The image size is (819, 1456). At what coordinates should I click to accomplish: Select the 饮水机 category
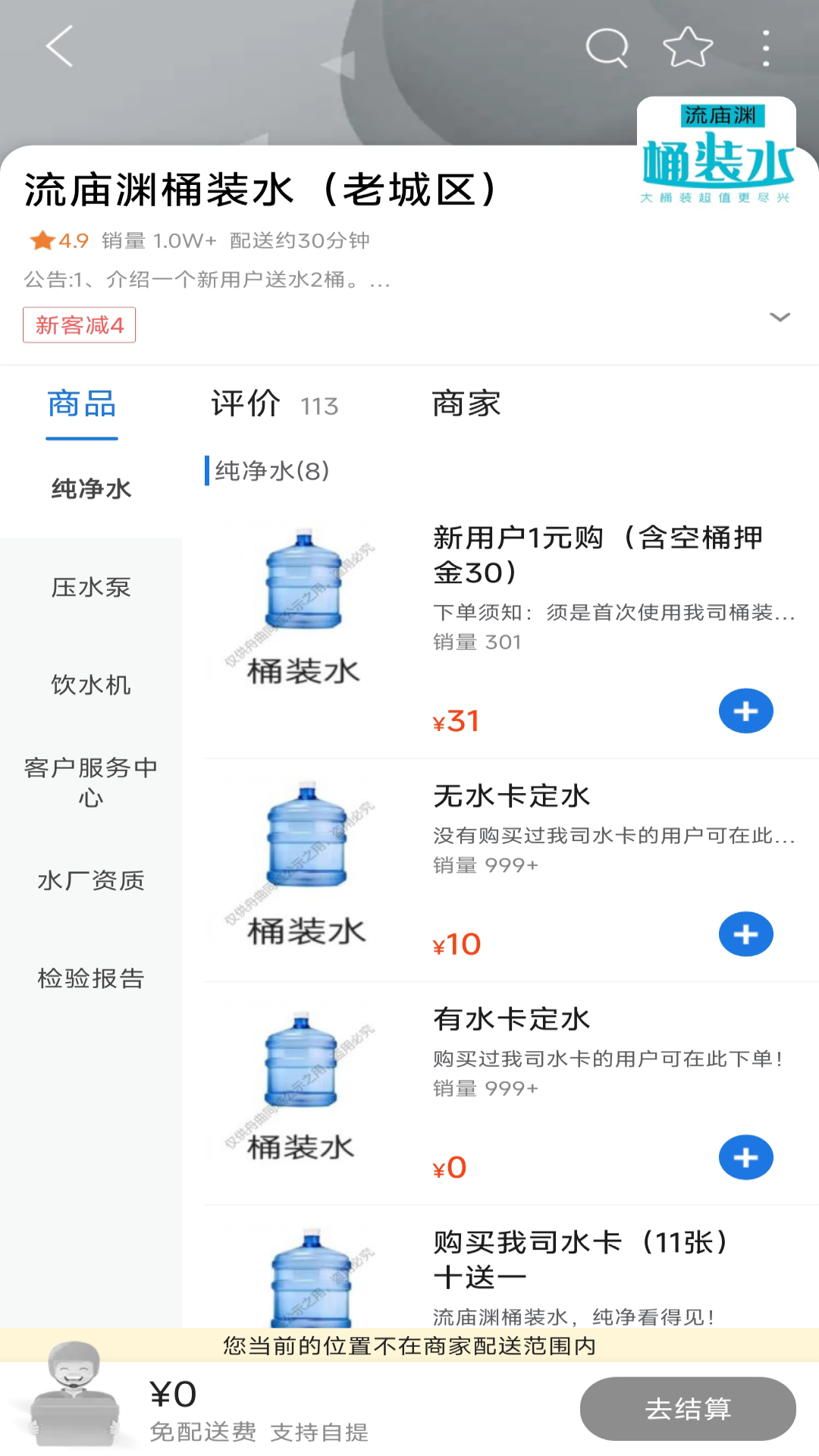click(x=90, y=685)
